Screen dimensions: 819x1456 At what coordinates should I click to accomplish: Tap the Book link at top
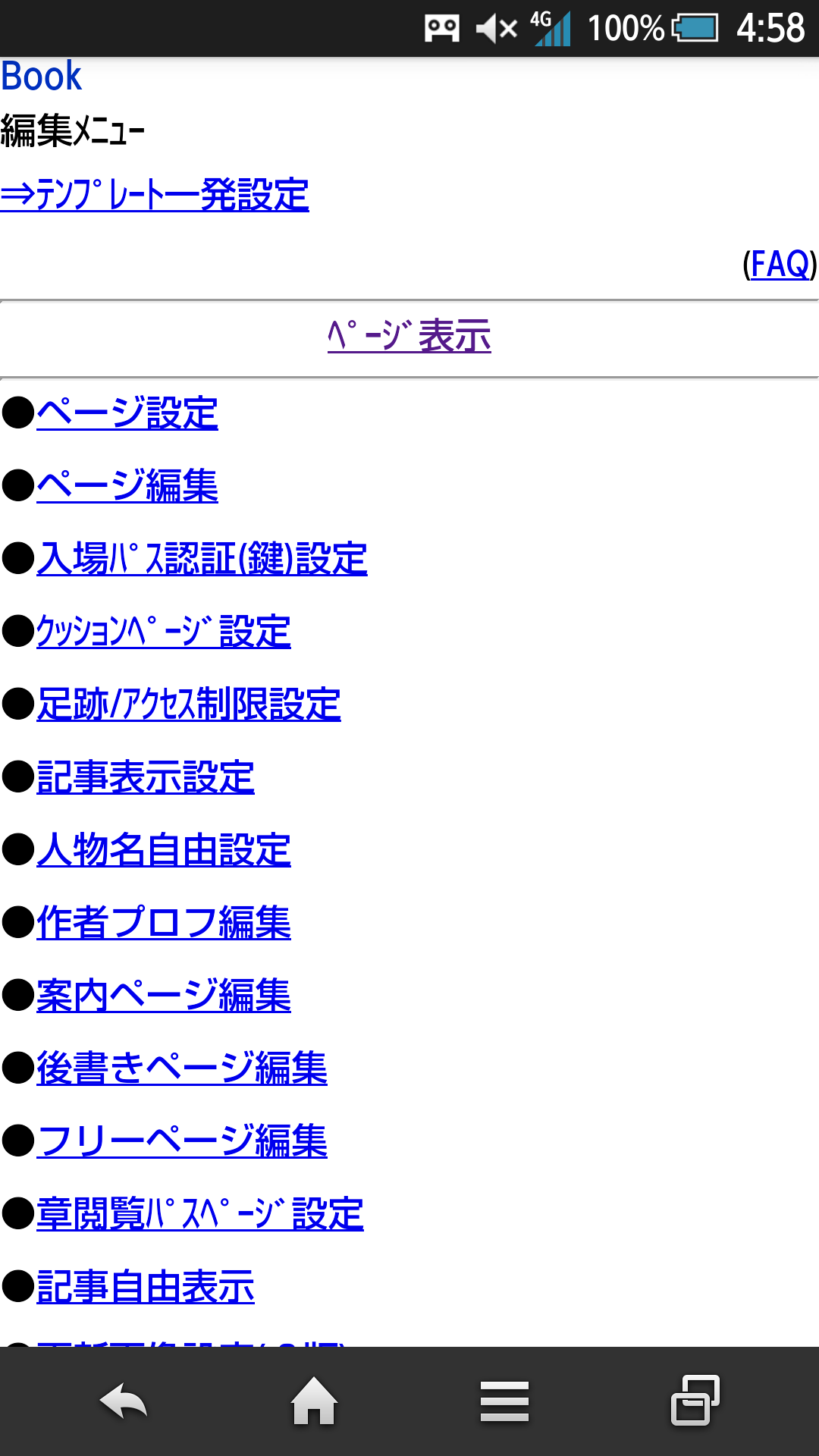click(x=41, y=77)
